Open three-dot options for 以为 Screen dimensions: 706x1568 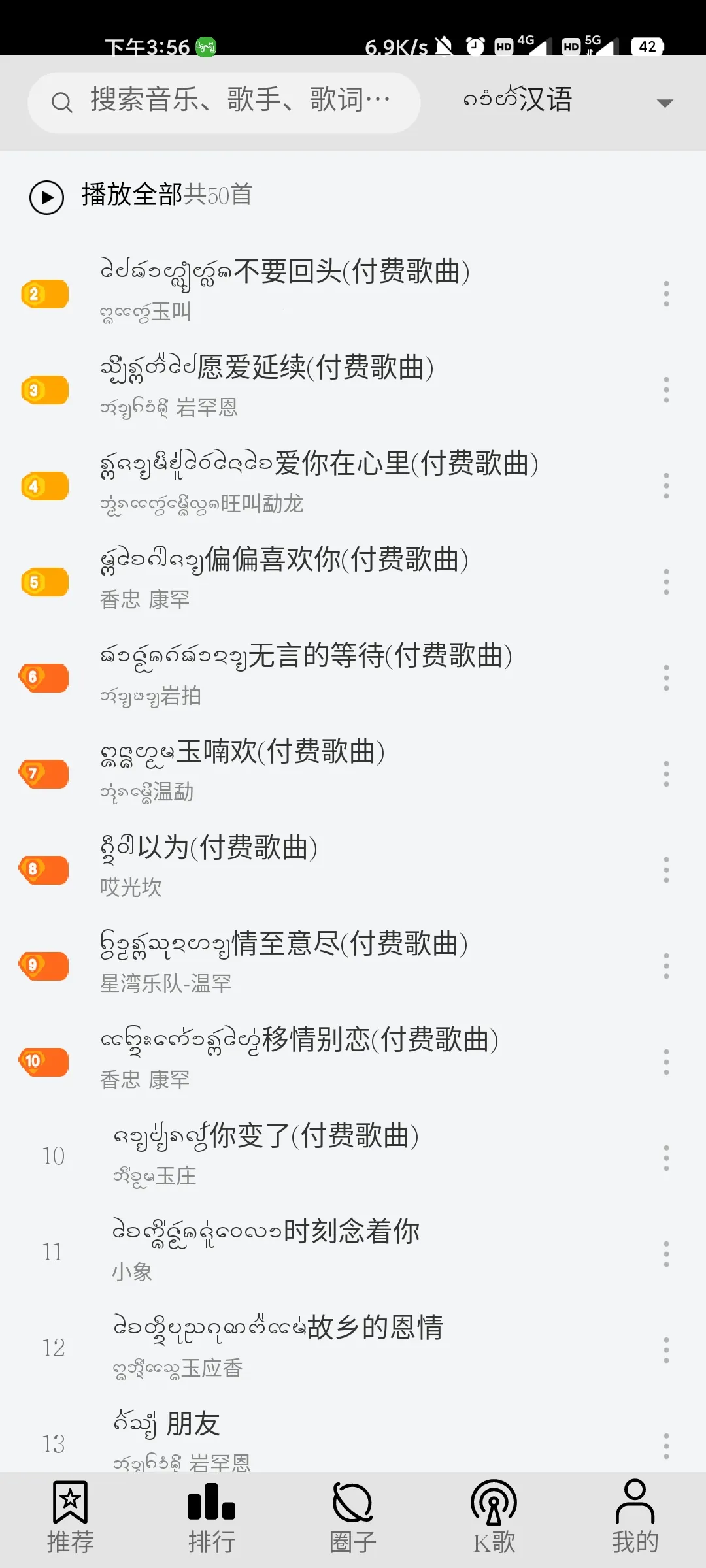point(665,869)
